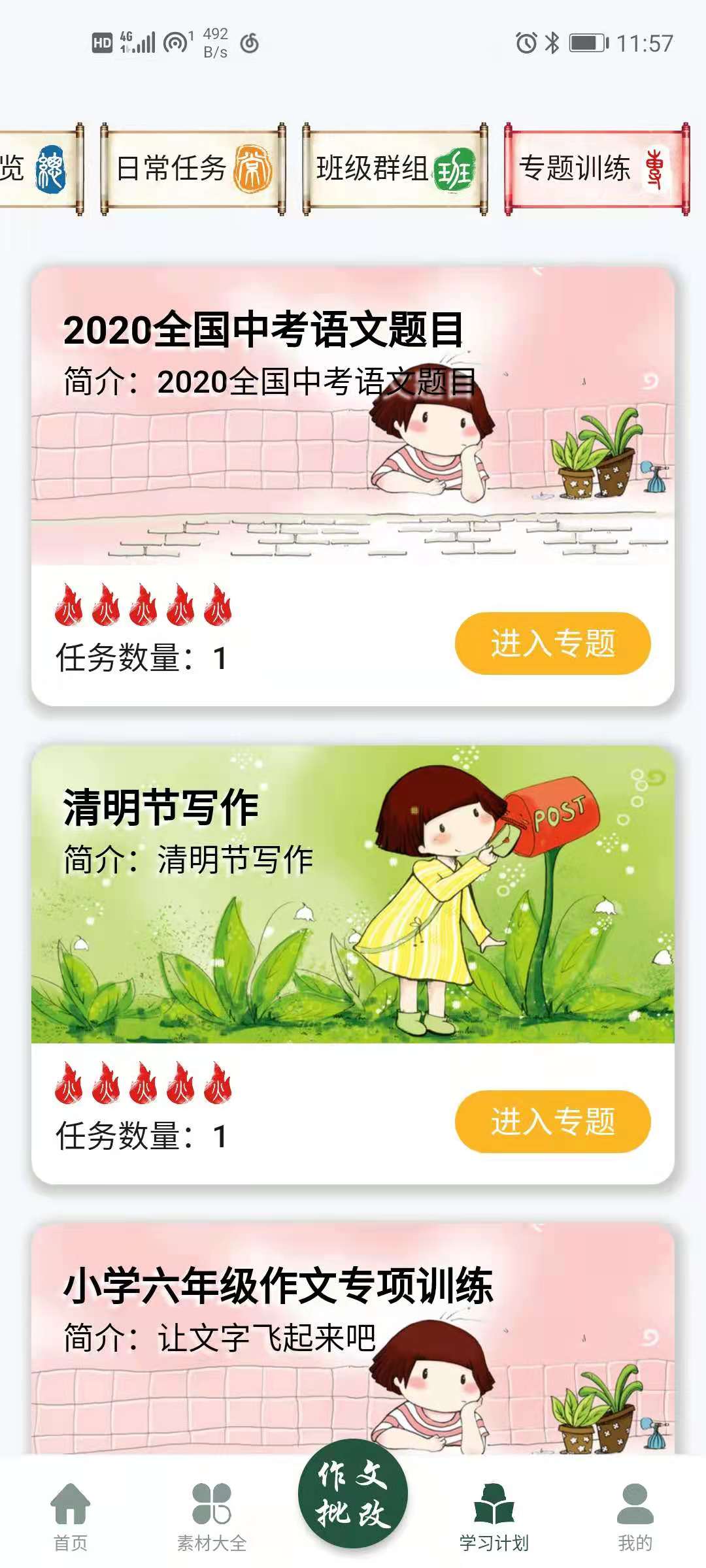This screenshot has height=1568, width=706.
Task: Enter the 2020全国中考语文题目 topic via 进入专题
Action: click(552, 644)
